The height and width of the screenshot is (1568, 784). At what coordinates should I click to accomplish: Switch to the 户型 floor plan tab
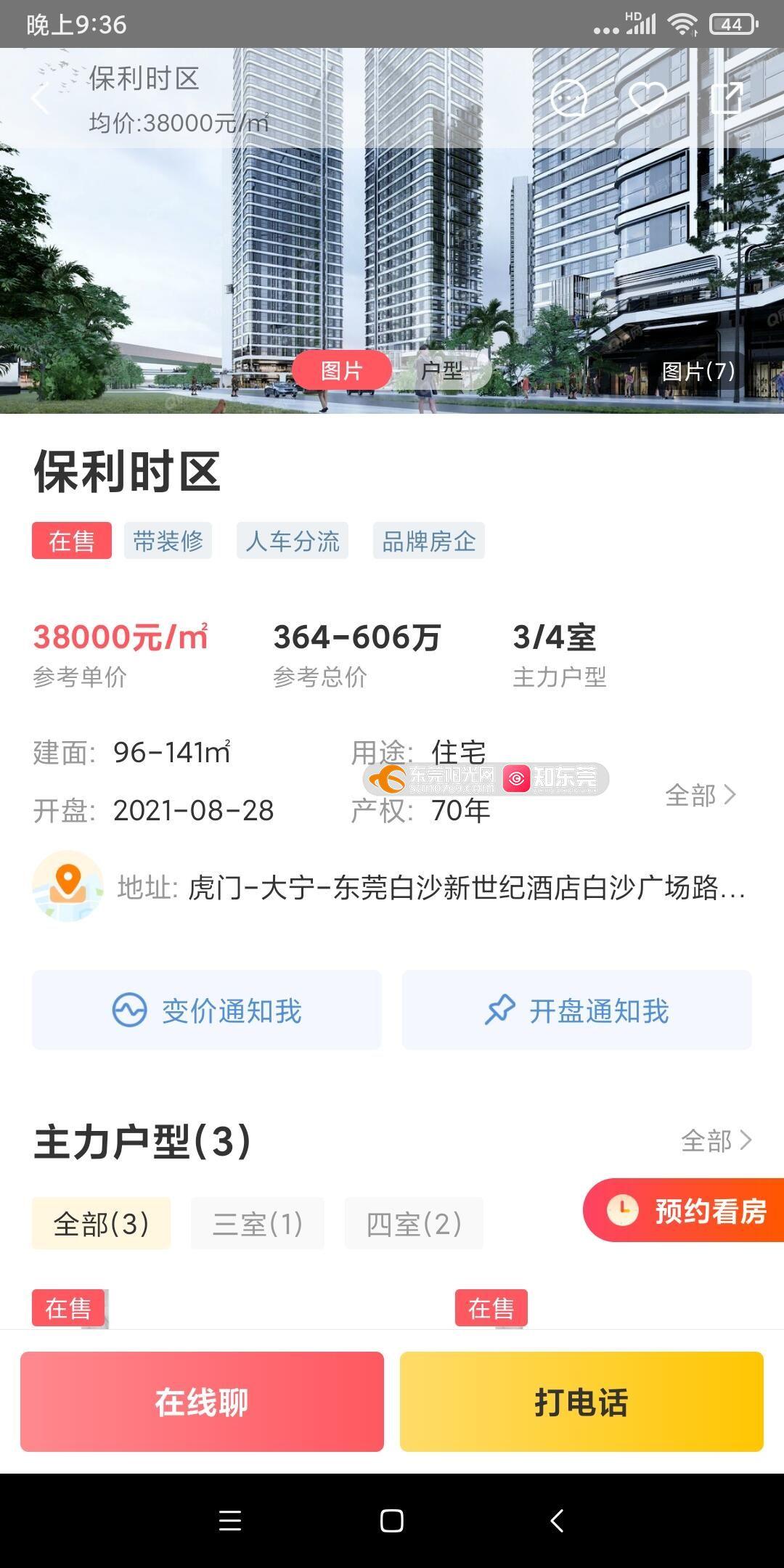tap(442, 371)
